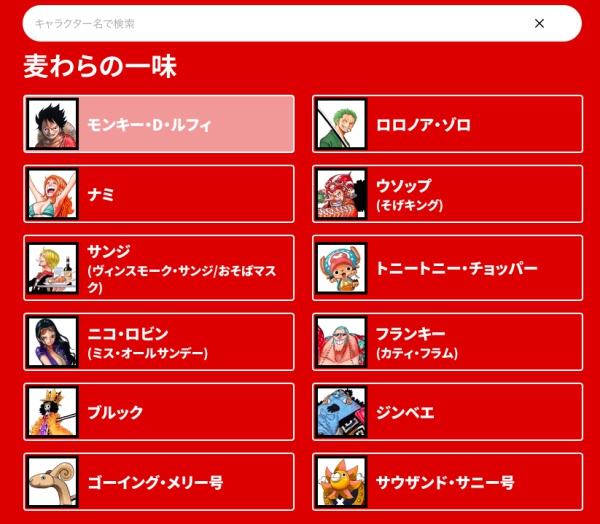Open フランキー (カティ・フラム)

pos(447,342)
